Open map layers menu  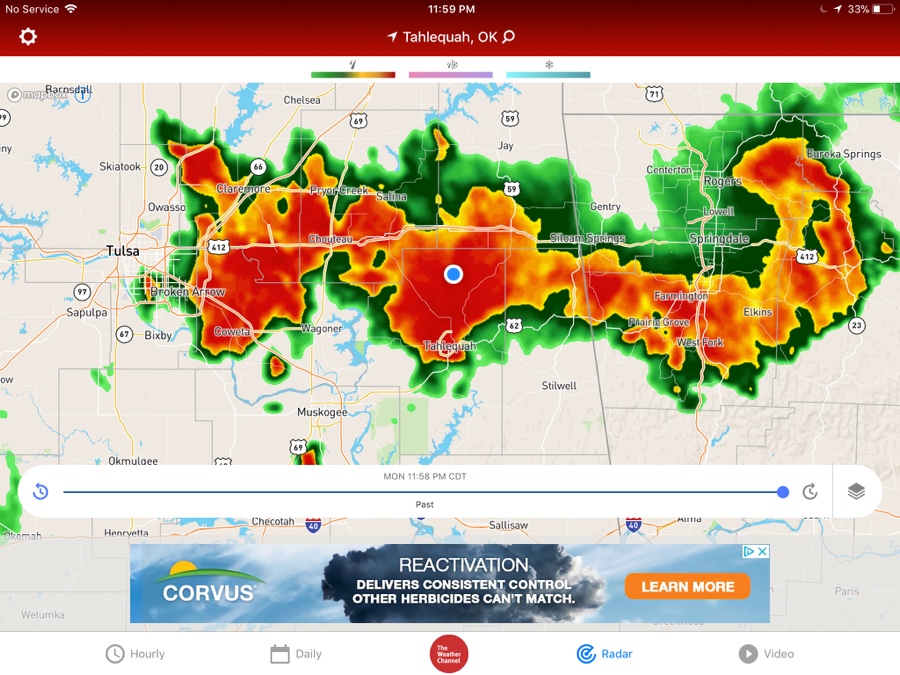(856, 491)
